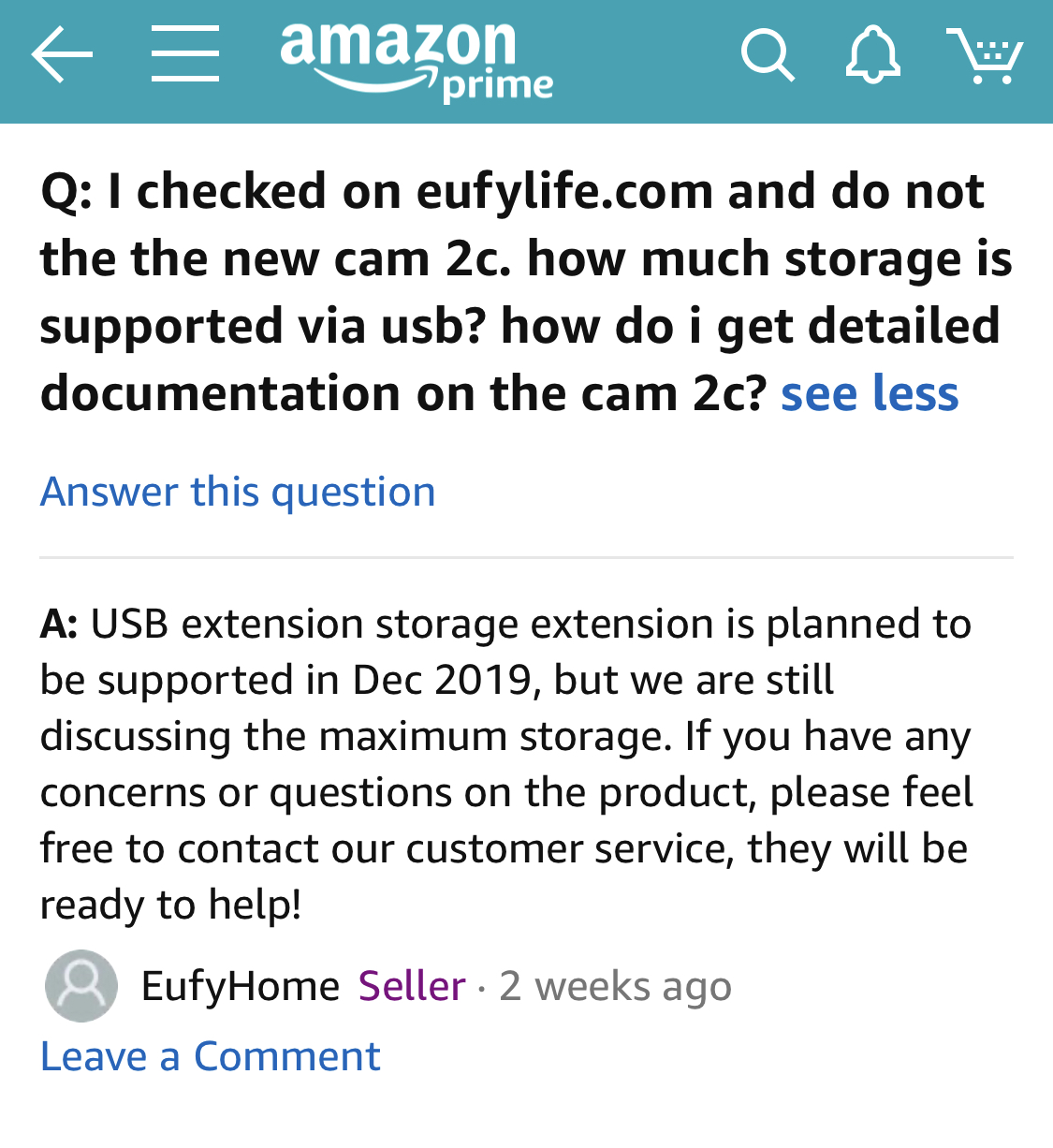Collapse question with see less
The width and height of the screenshot is (1053, 1148).
click(870, 393)
